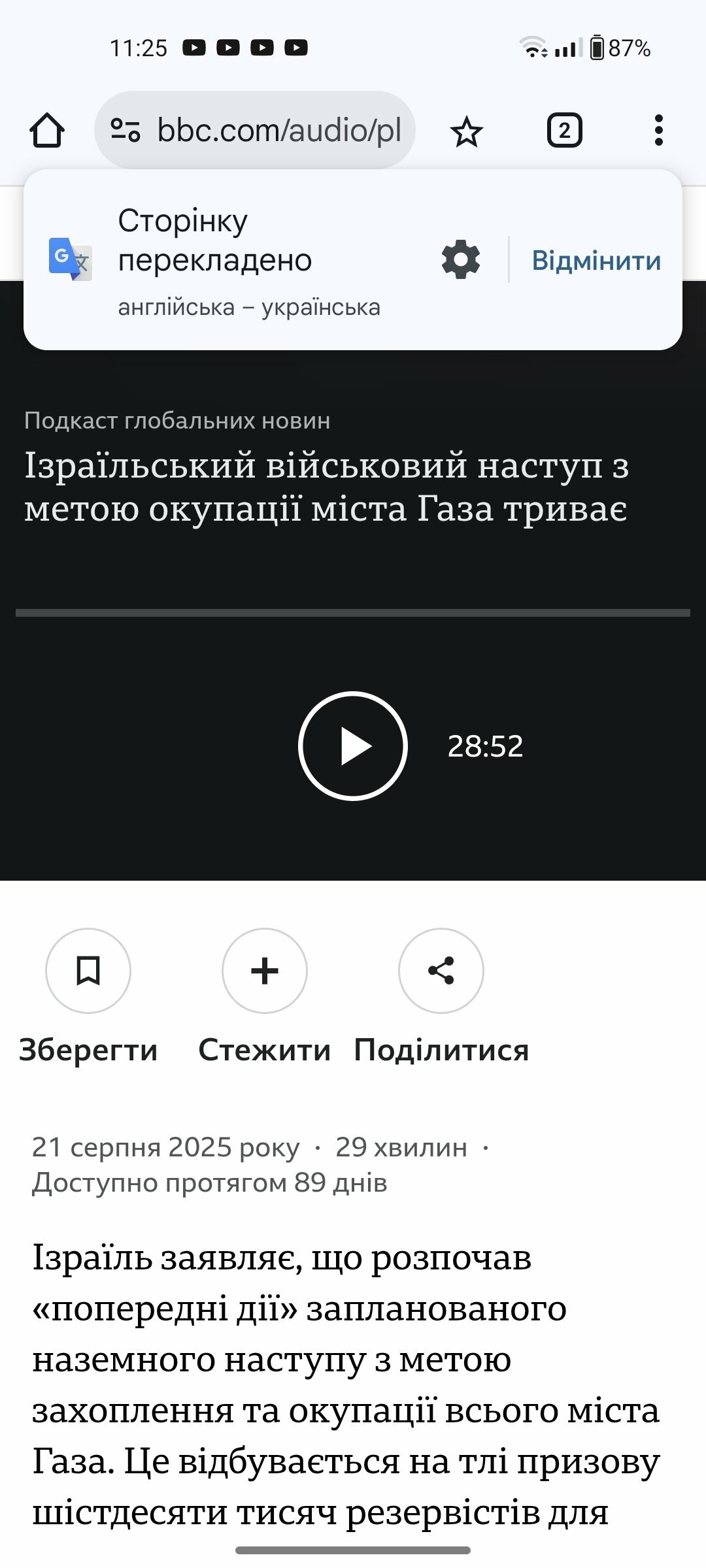Screen dimensions: 706x1568
Task: Open the tab switcher showing 2 tabs
Action: [564, 130]
